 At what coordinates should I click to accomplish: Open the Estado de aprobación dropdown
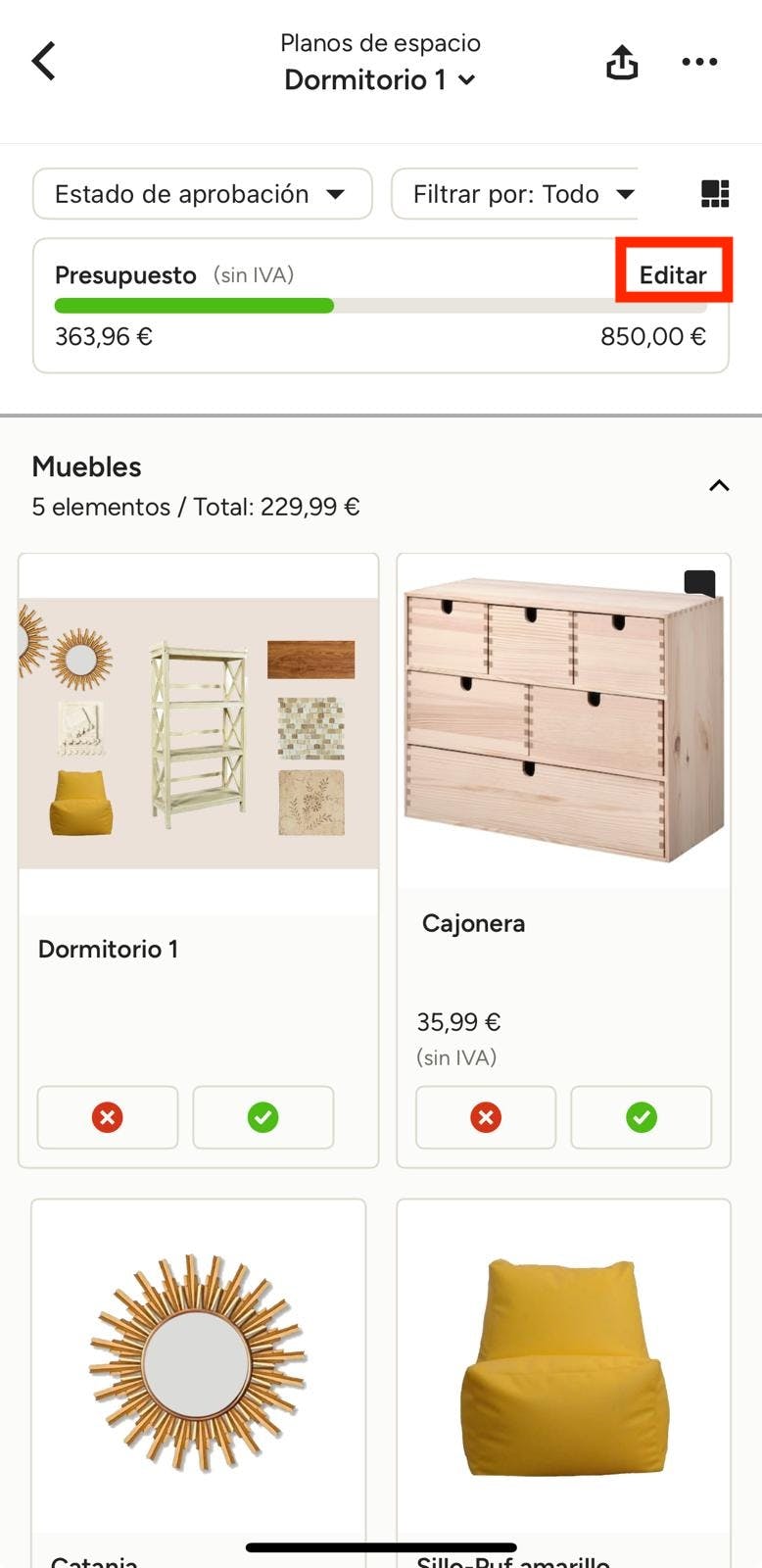(202, 194)
